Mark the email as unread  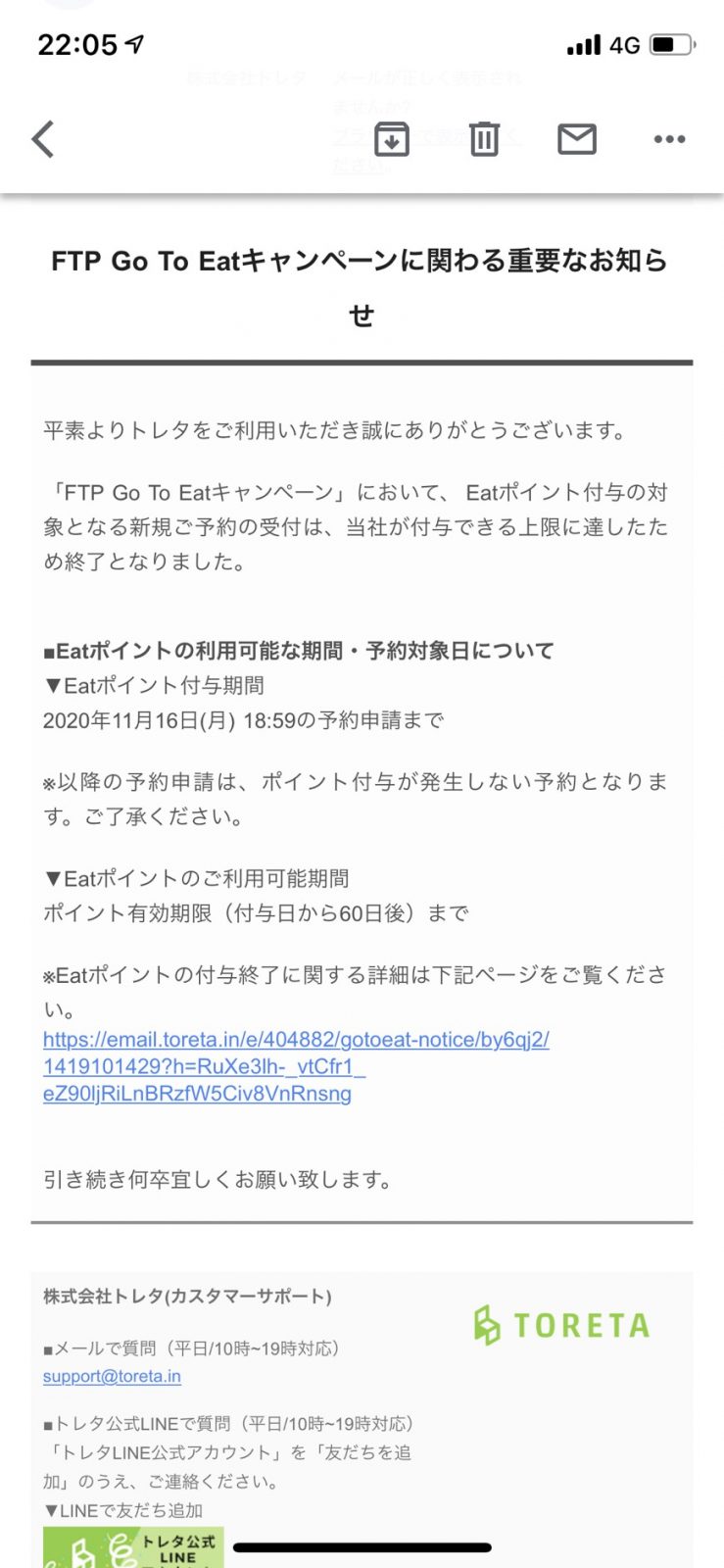(577, 139)
